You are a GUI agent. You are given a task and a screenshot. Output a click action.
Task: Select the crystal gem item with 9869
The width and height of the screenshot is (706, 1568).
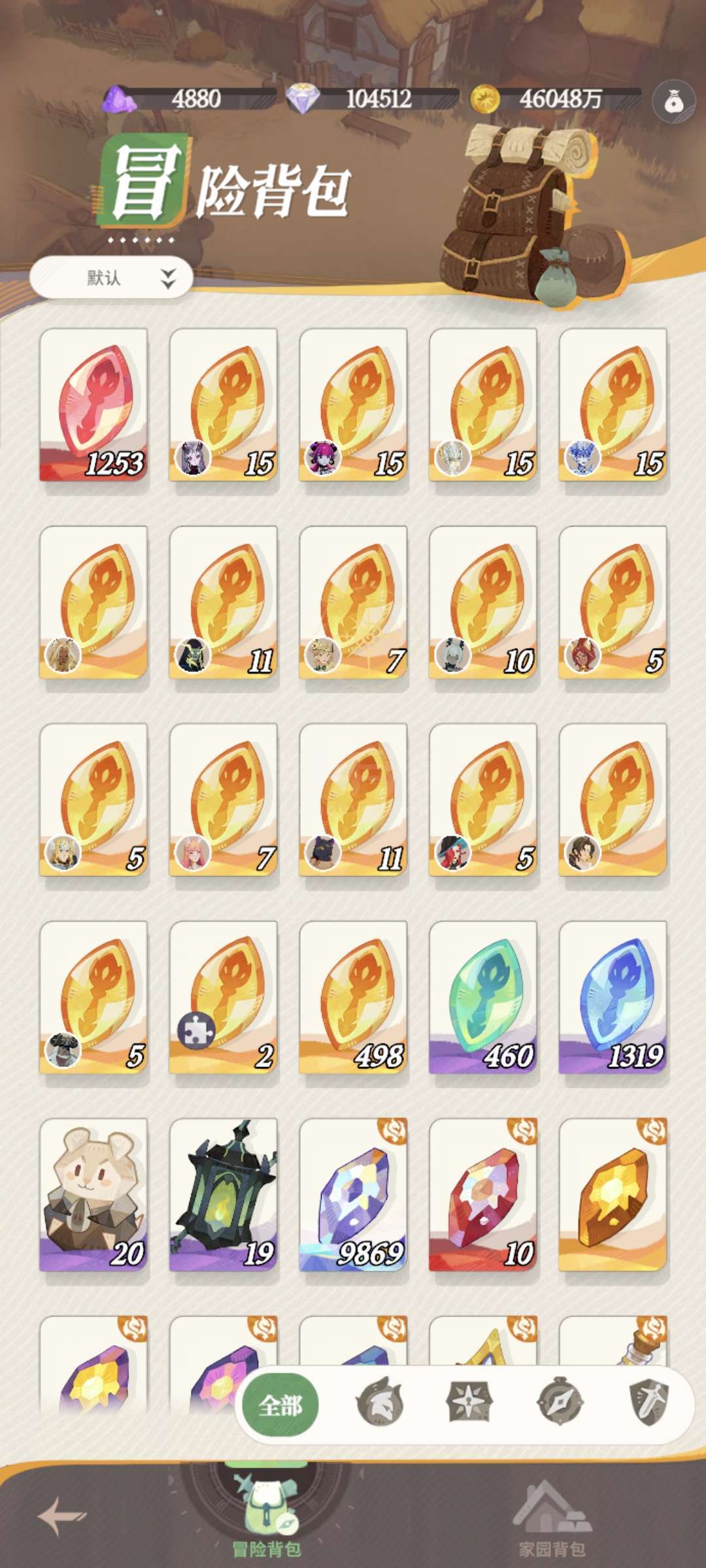(353, 1195)
